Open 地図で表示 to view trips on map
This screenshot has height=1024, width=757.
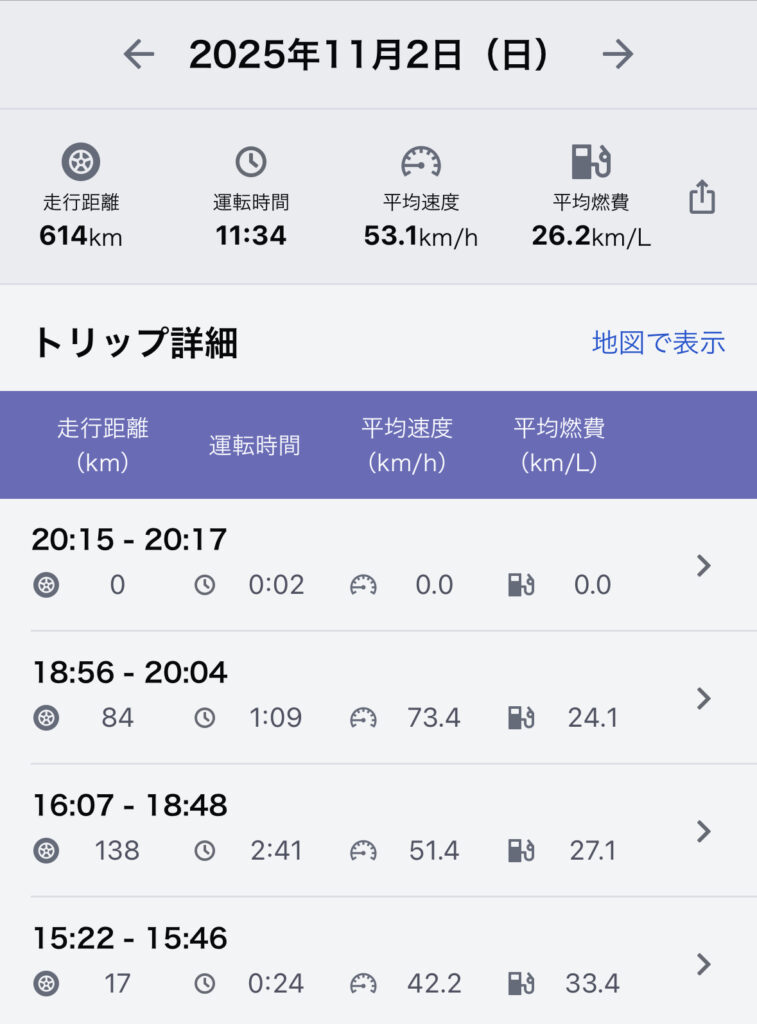coord(660,343)
